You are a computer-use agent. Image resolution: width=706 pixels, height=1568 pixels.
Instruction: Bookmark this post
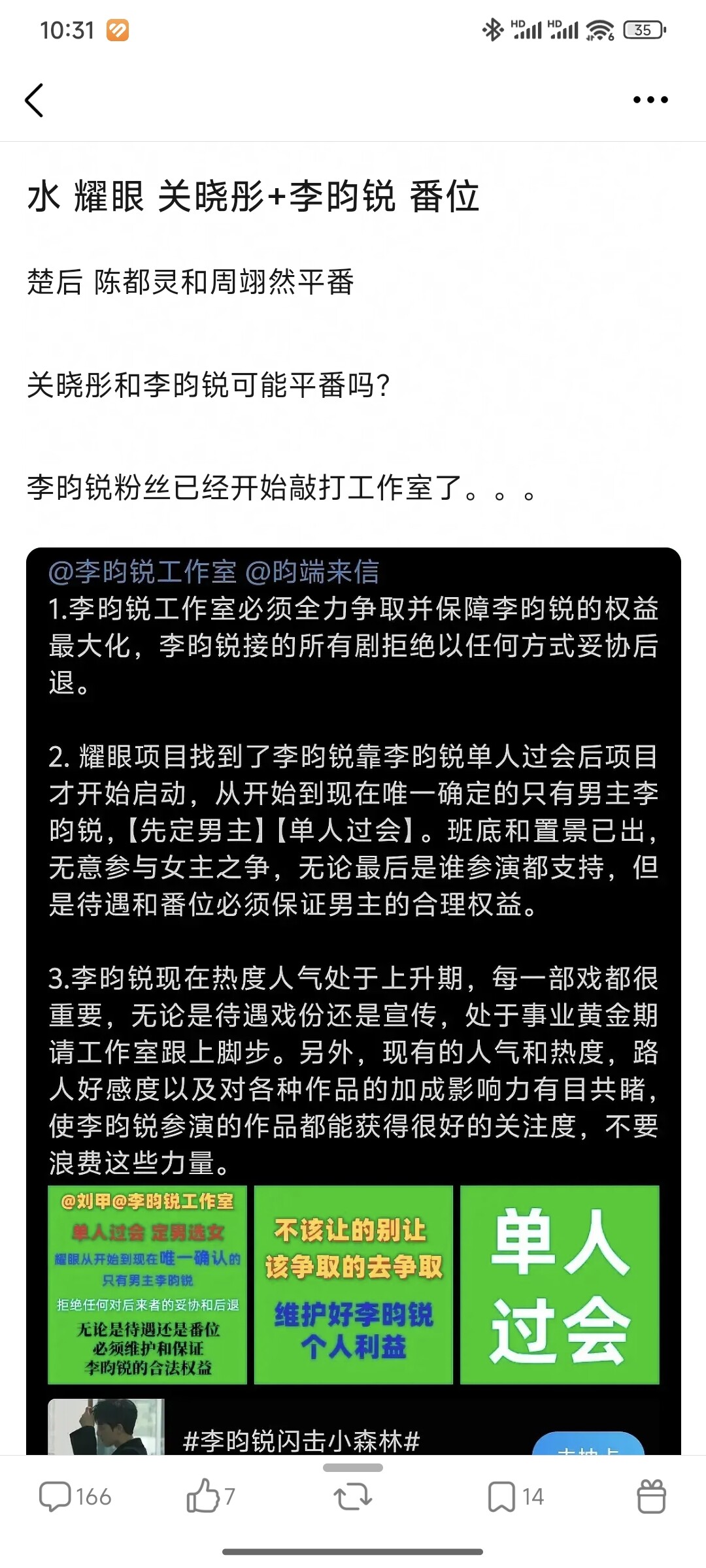pos(514,1496)
